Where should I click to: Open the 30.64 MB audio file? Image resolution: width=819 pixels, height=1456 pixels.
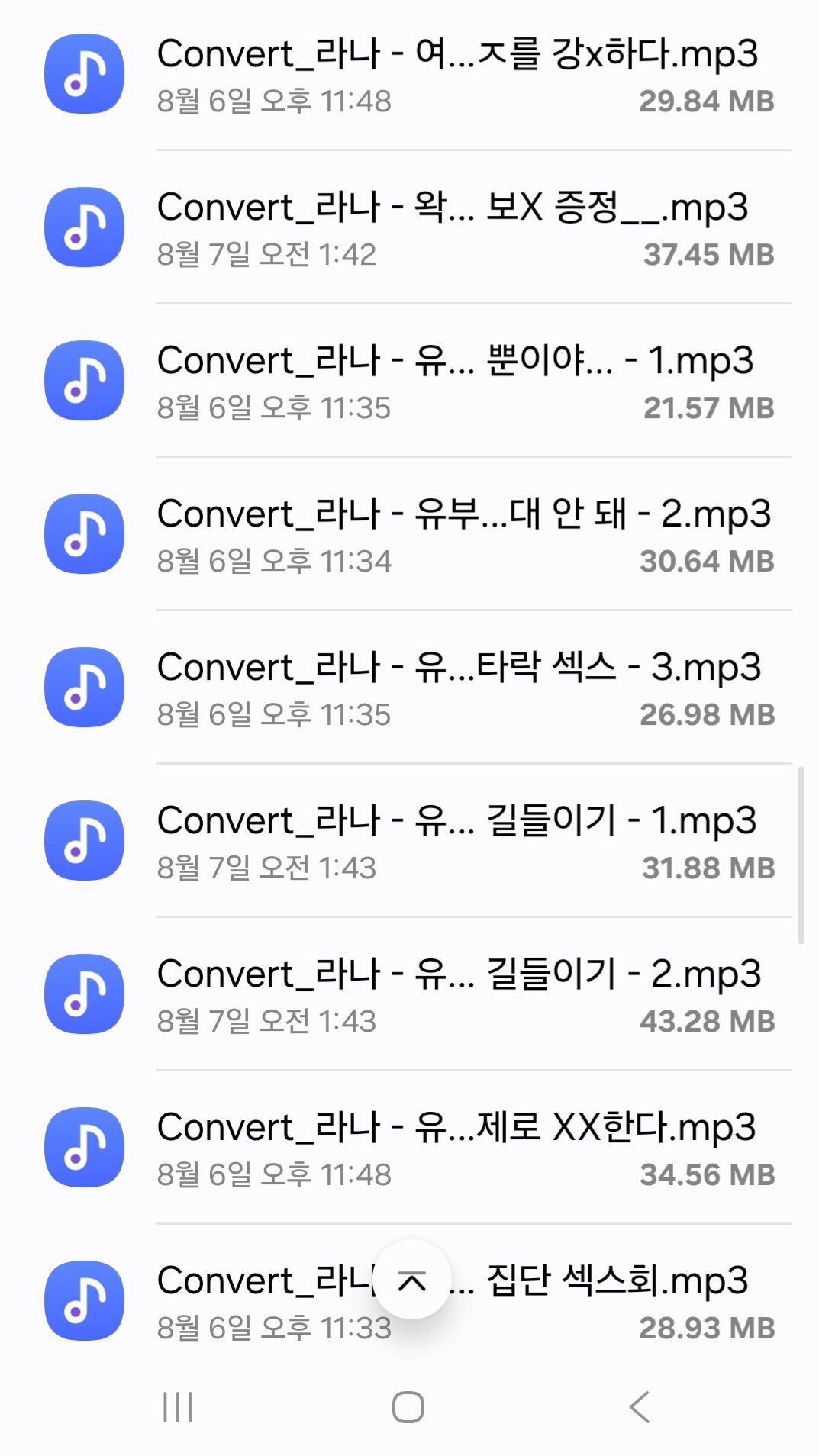(458, 535)
